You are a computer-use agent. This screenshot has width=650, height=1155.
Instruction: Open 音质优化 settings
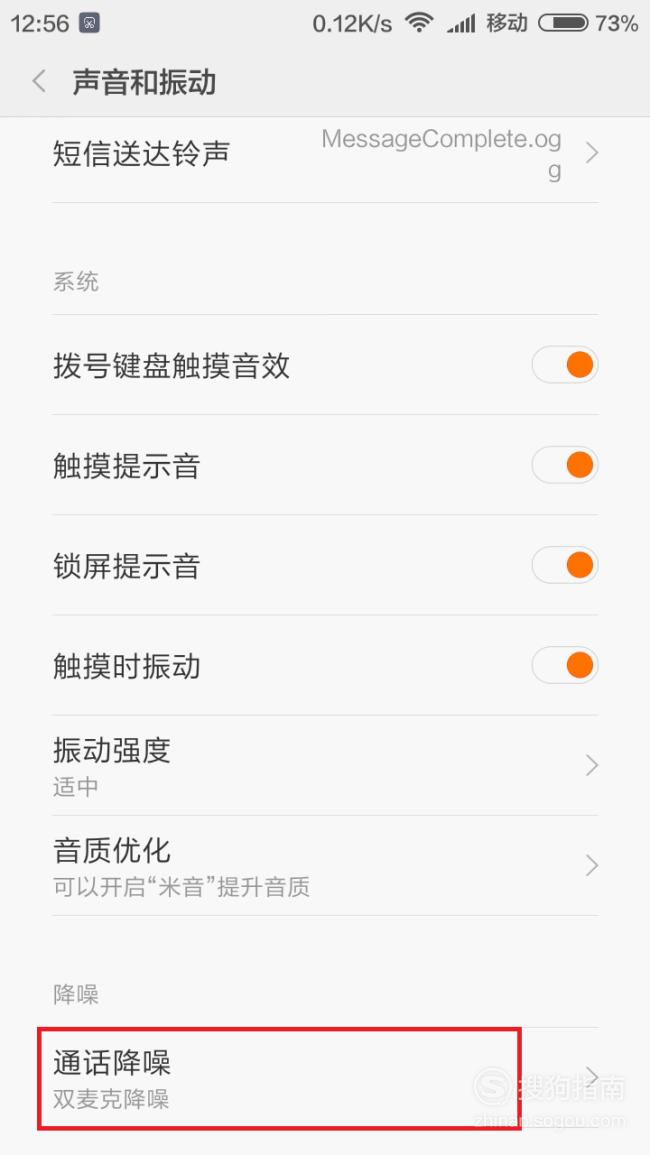[x=325, y=866]
